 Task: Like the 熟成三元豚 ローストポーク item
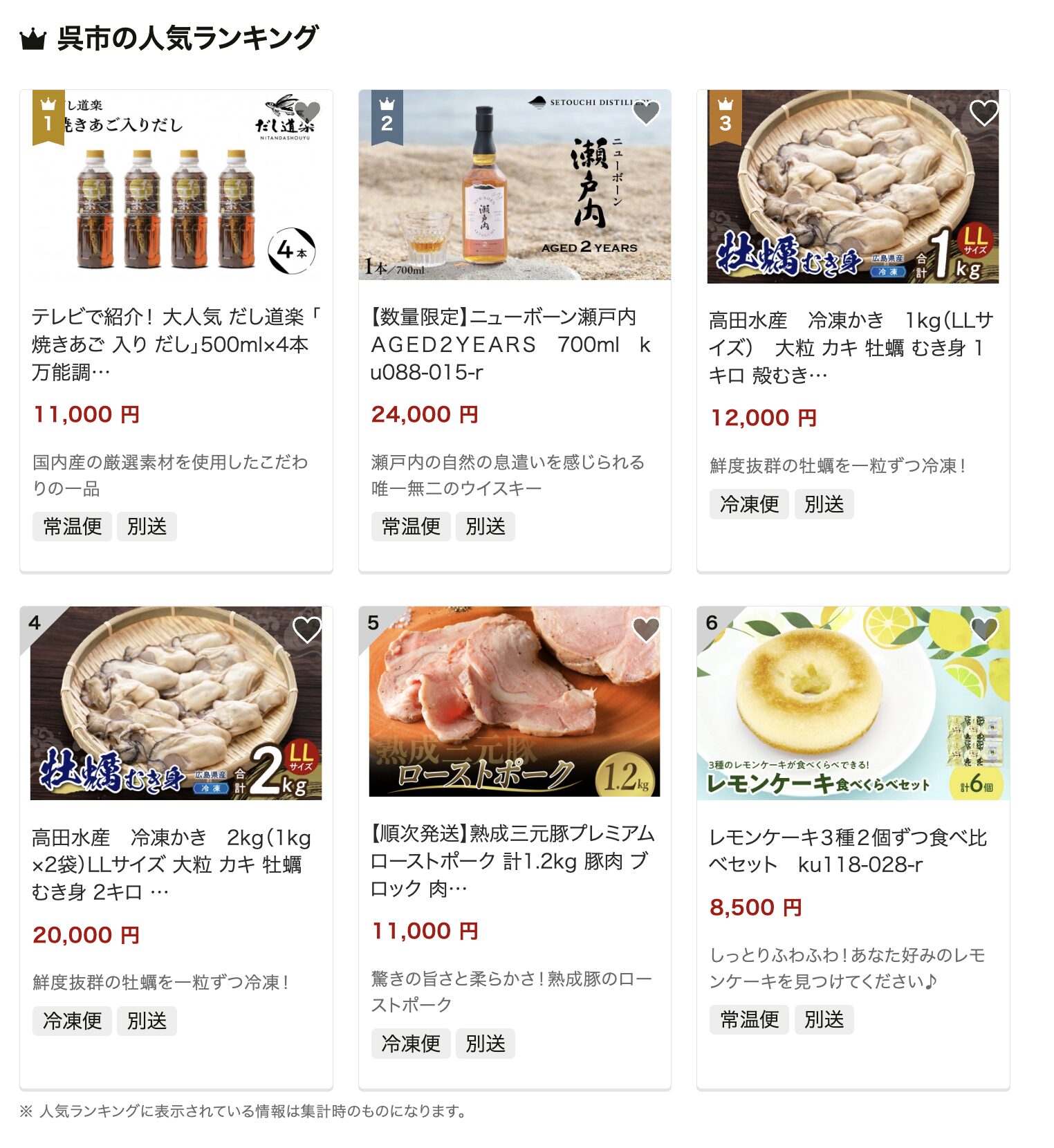[x=646, y=629]
